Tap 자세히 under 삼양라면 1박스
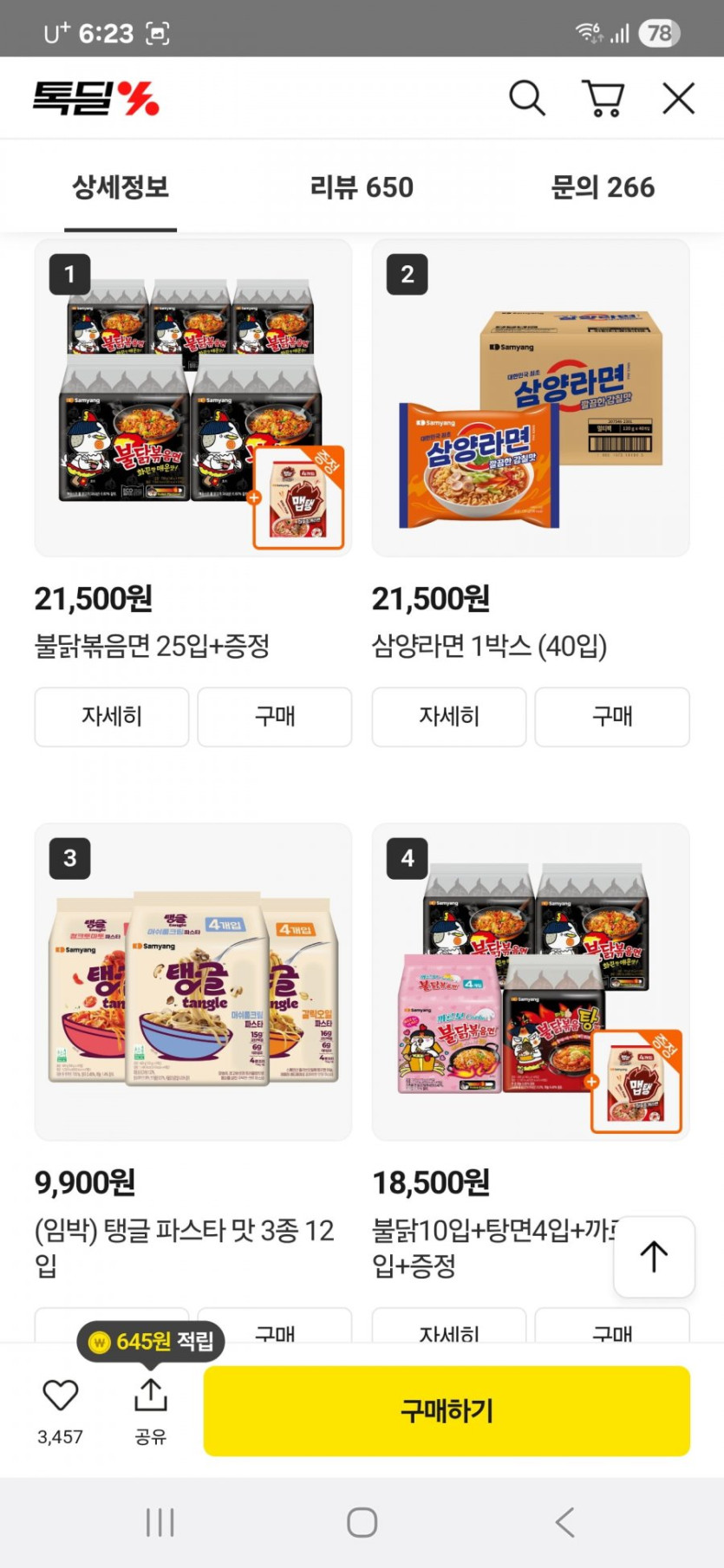The height and width of the screenshot is (1568, 724). click(x=449, y=717)
